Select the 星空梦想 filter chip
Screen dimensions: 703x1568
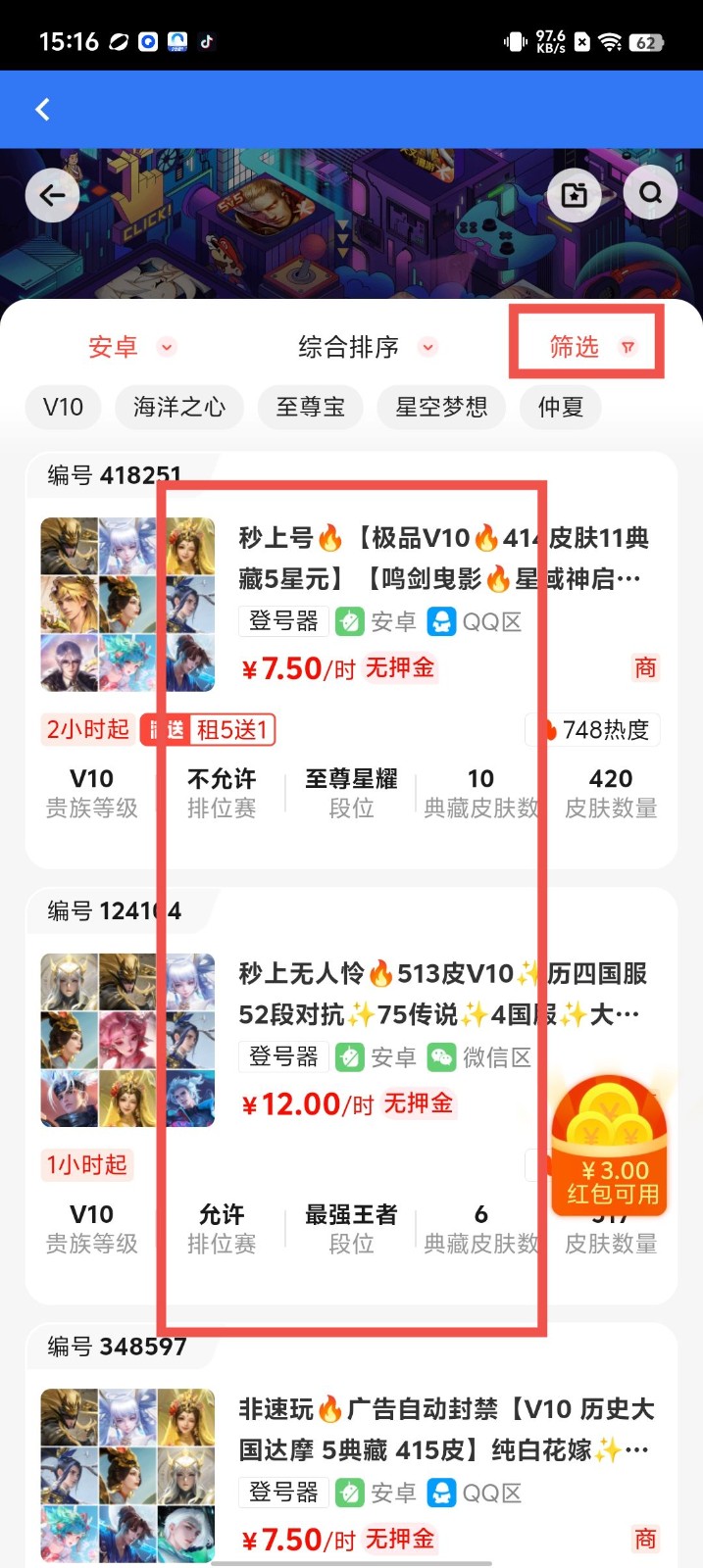(441, 407)
